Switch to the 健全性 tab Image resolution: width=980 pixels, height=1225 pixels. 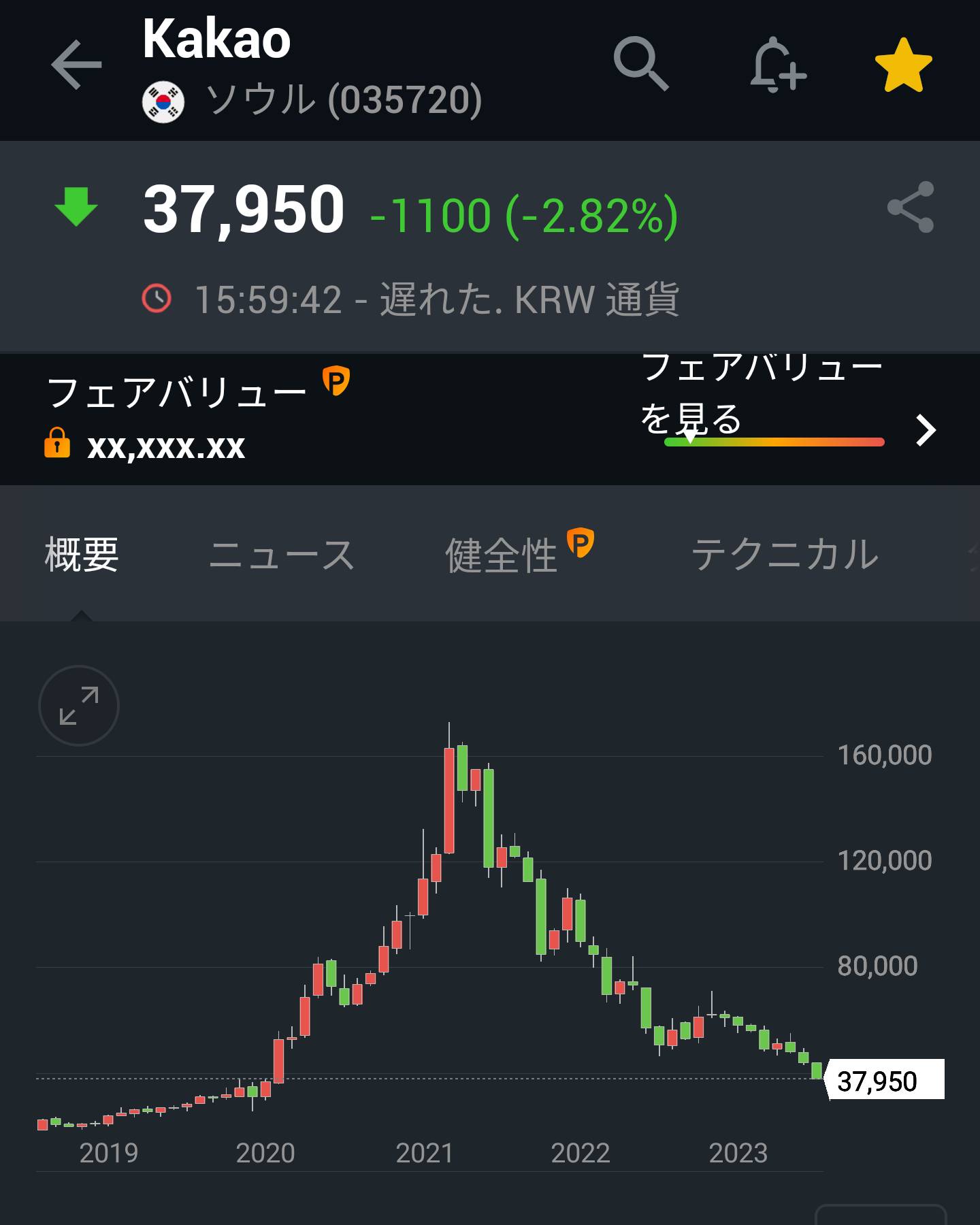502,555
